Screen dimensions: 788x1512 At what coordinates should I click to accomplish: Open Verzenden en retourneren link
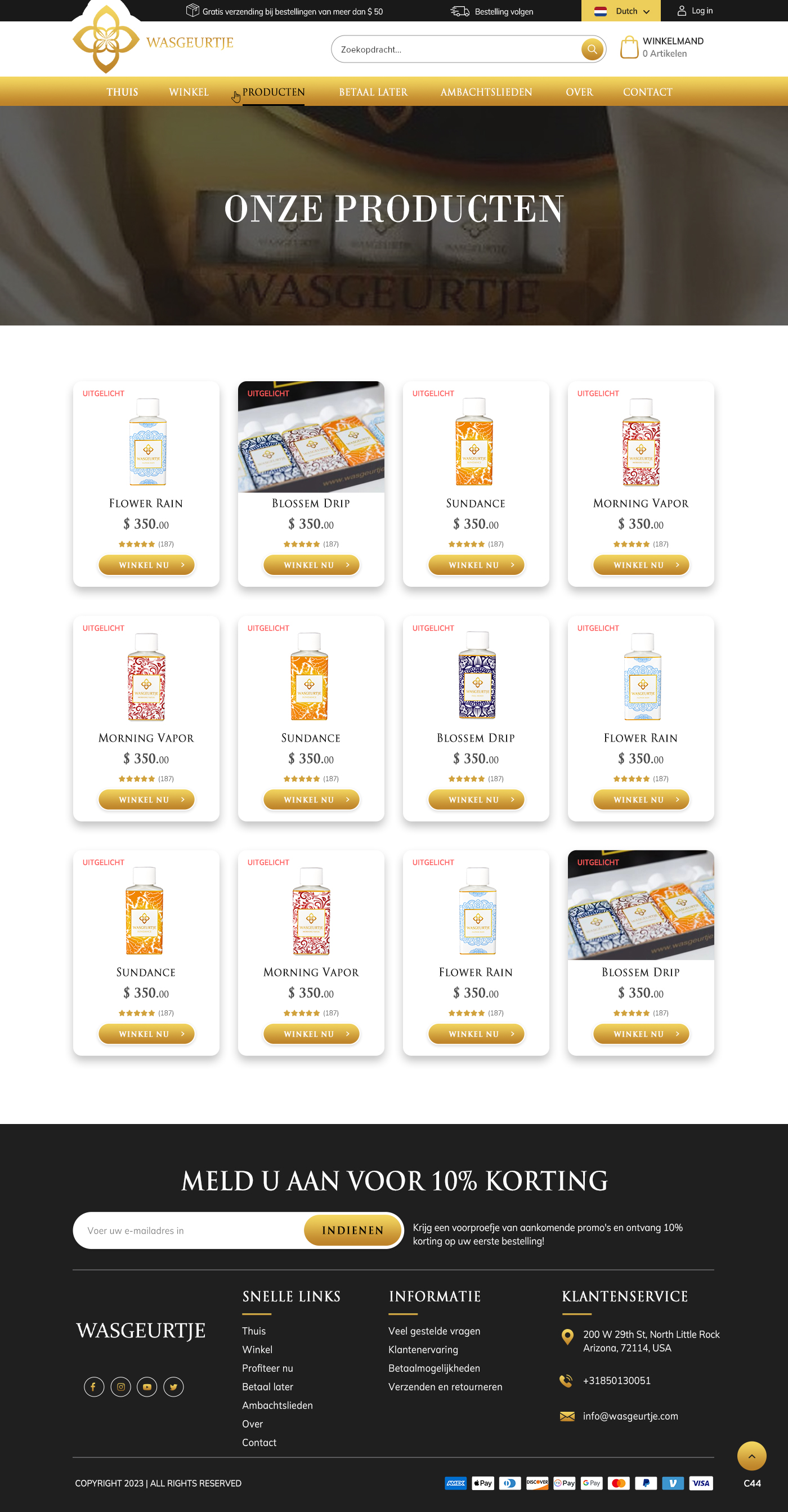click(x=445, y=1387)
